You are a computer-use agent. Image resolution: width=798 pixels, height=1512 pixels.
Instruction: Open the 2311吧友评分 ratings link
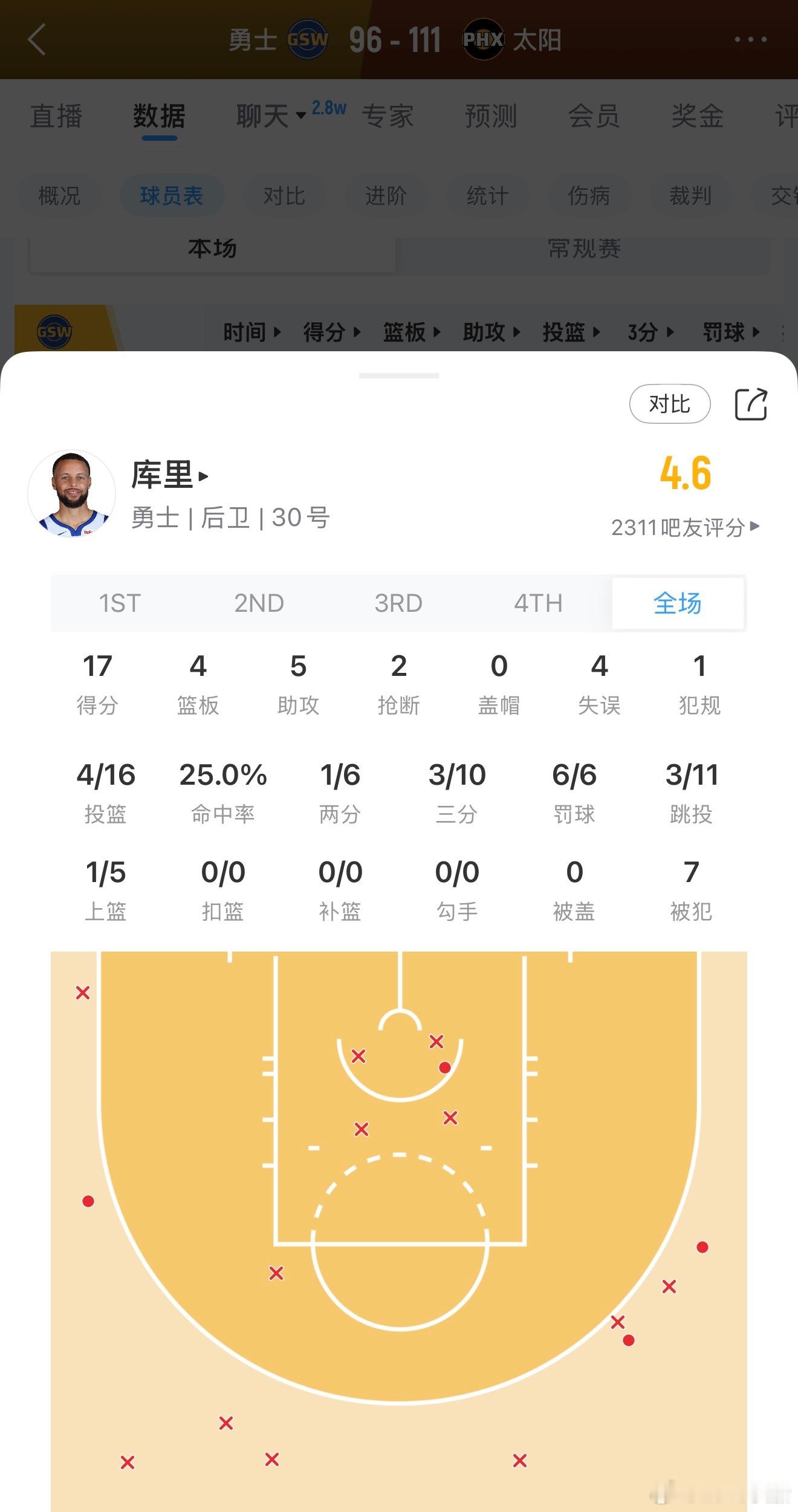[x=682, y=527]
